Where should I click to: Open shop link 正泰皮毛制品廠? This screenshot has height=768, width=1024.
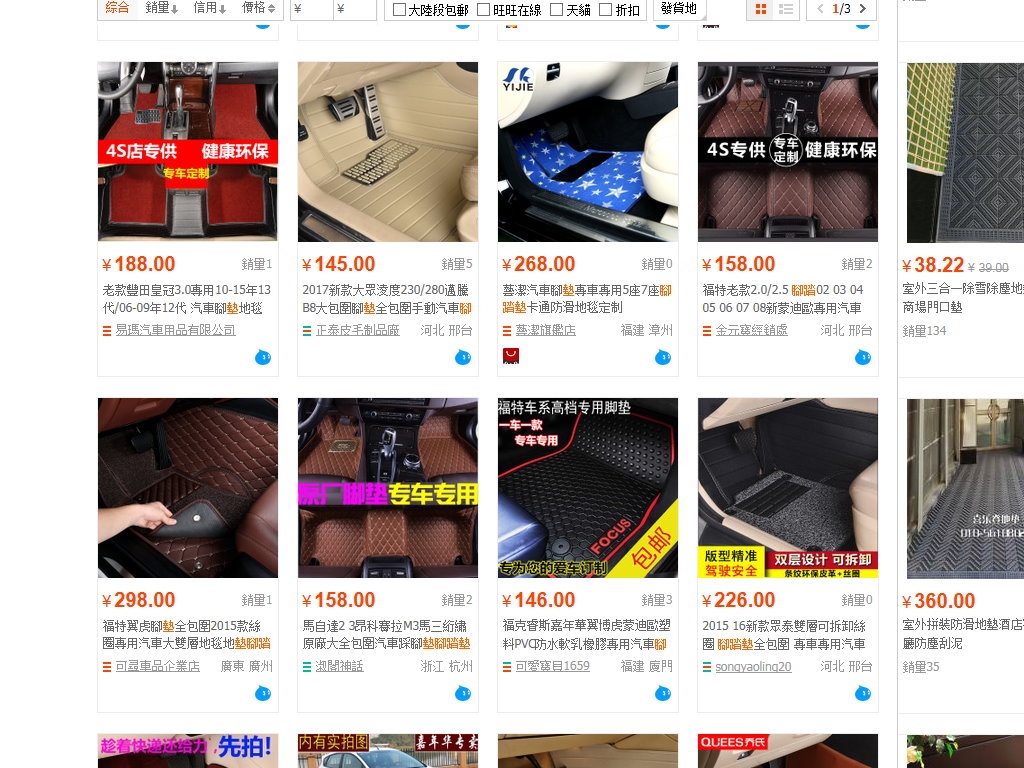357,330
